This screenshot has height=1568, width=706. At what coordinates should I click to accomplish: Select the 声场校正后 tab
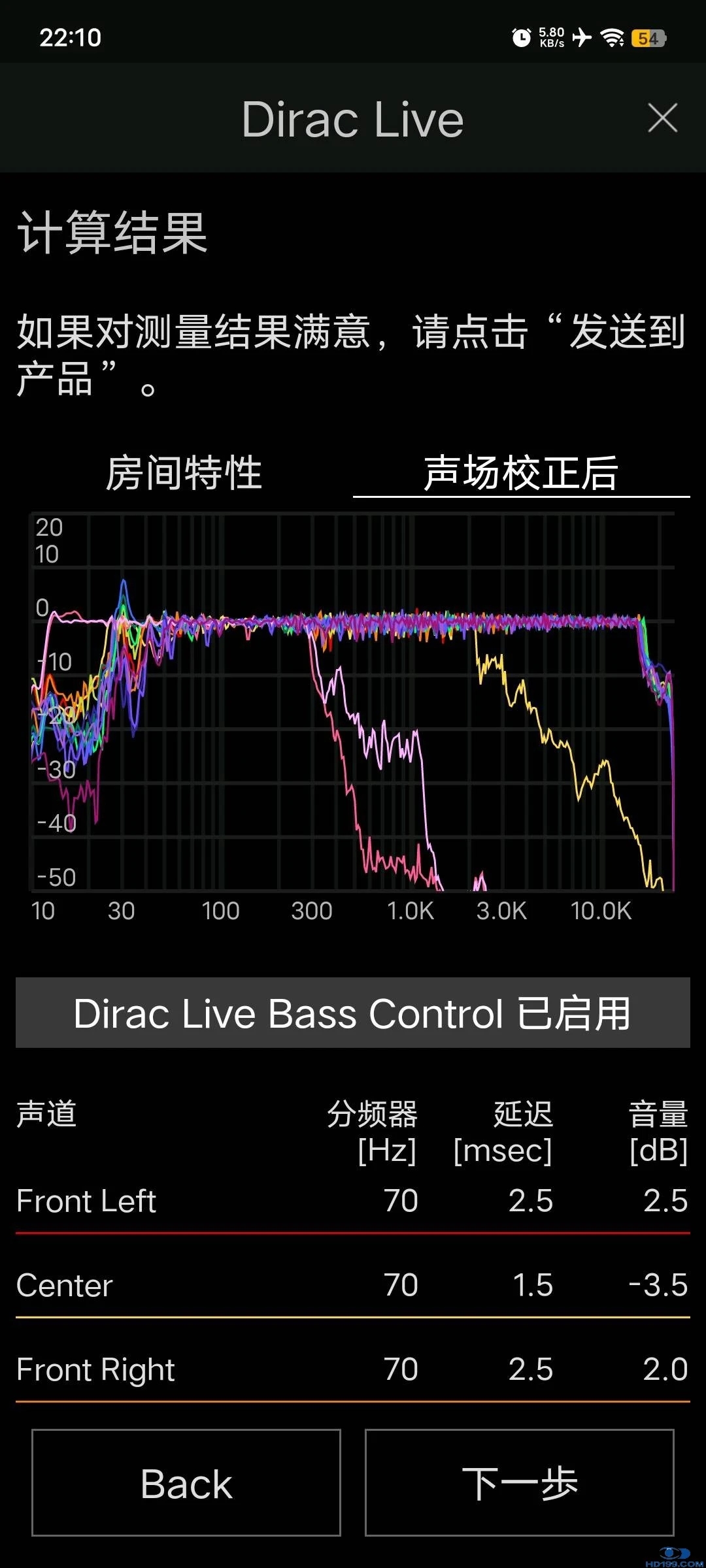[521, 472]
